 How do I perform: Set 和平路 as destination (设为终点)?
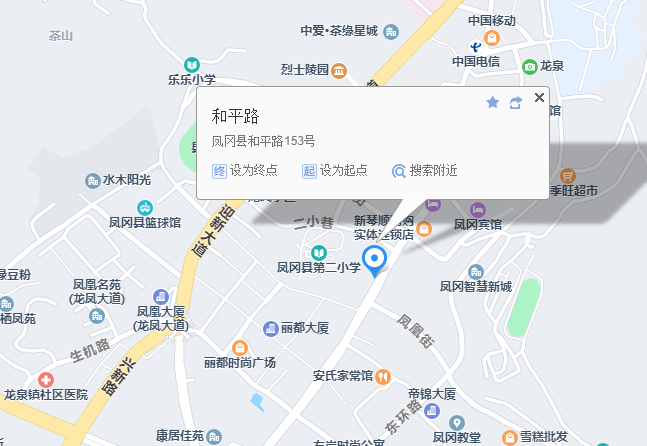point(245,171)
